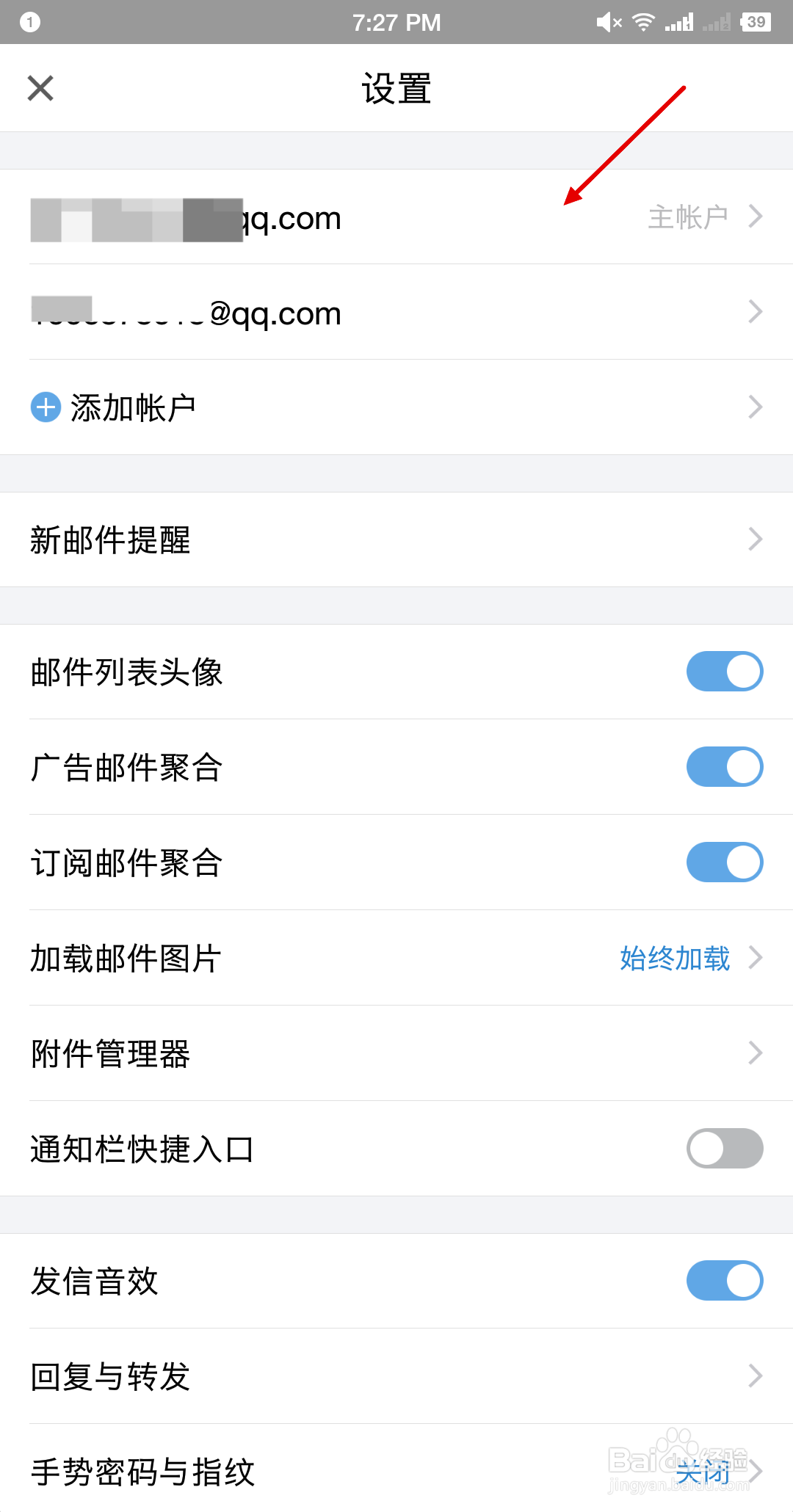Tap the battery indicator showing 39
This screenshot has height=1512, width=793.
756,21
